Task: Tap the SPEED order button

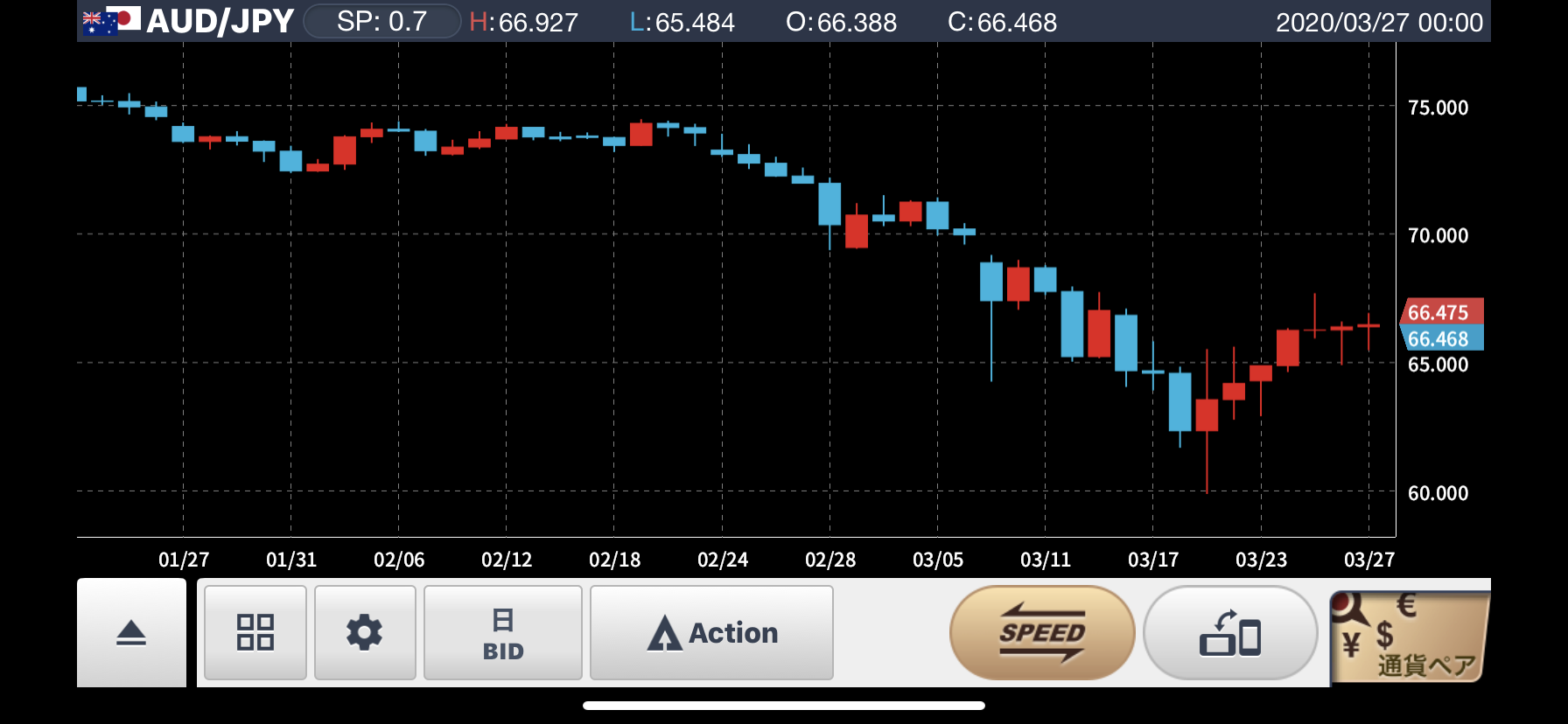Action: 1042,632
